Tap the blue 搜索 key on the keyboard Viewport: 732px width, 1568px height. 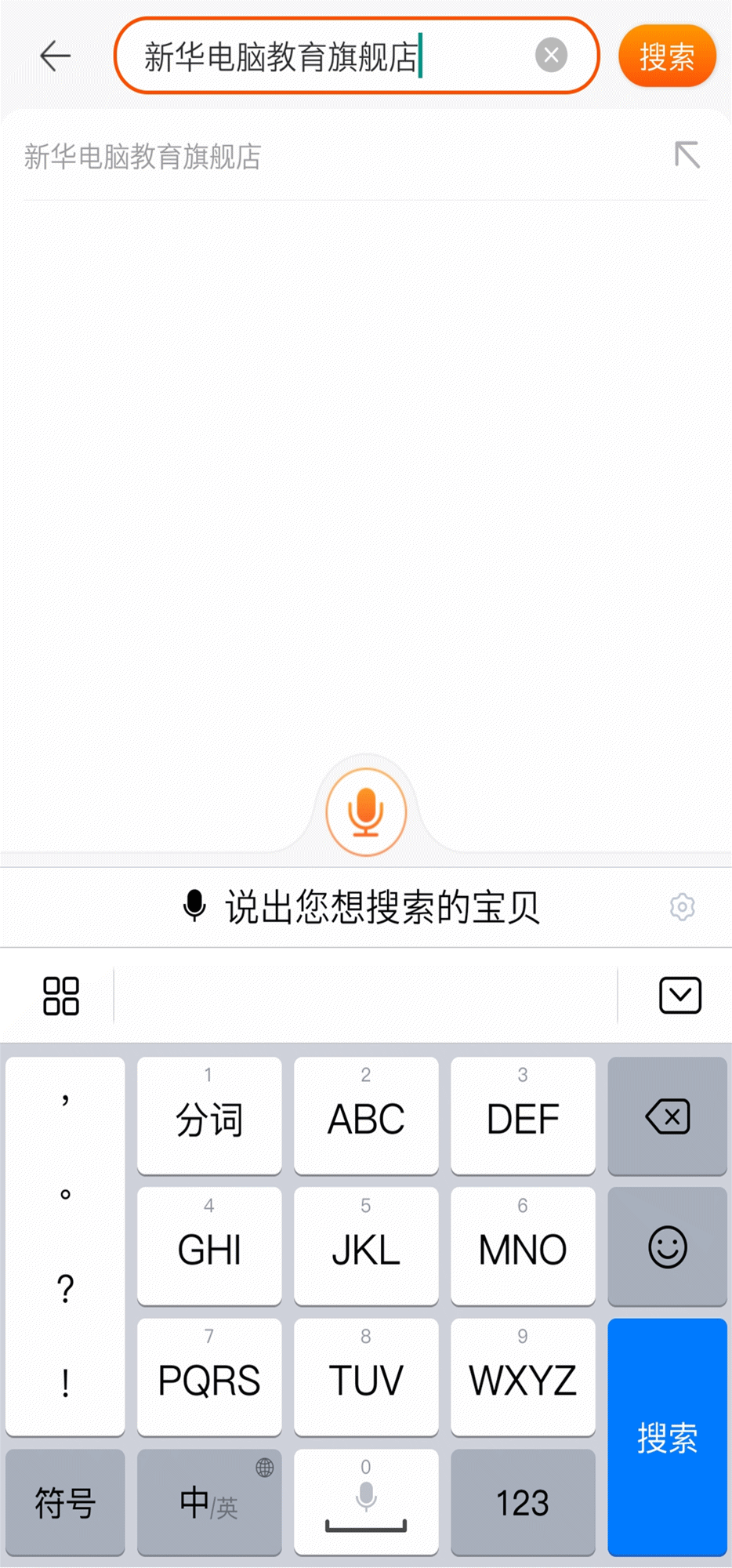(667, 1437)
